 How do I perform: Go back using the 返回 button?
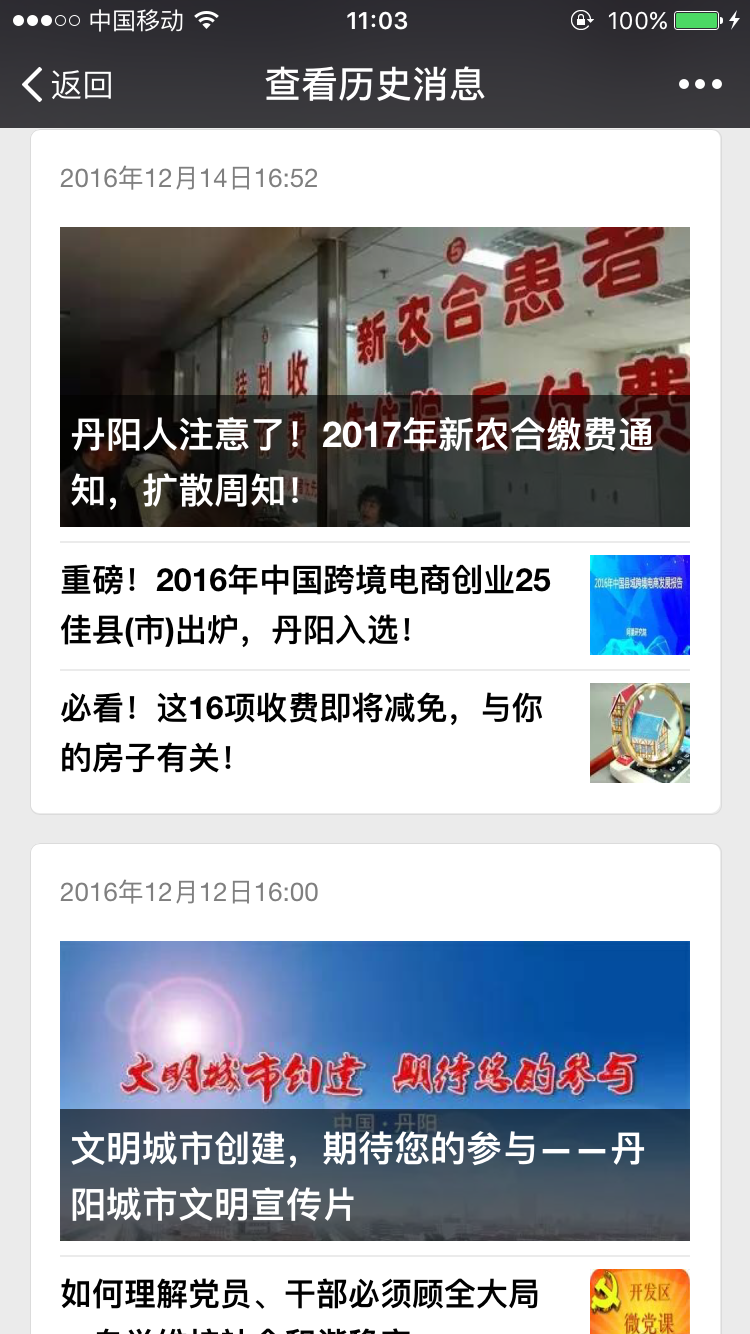(x=68, y=85)
